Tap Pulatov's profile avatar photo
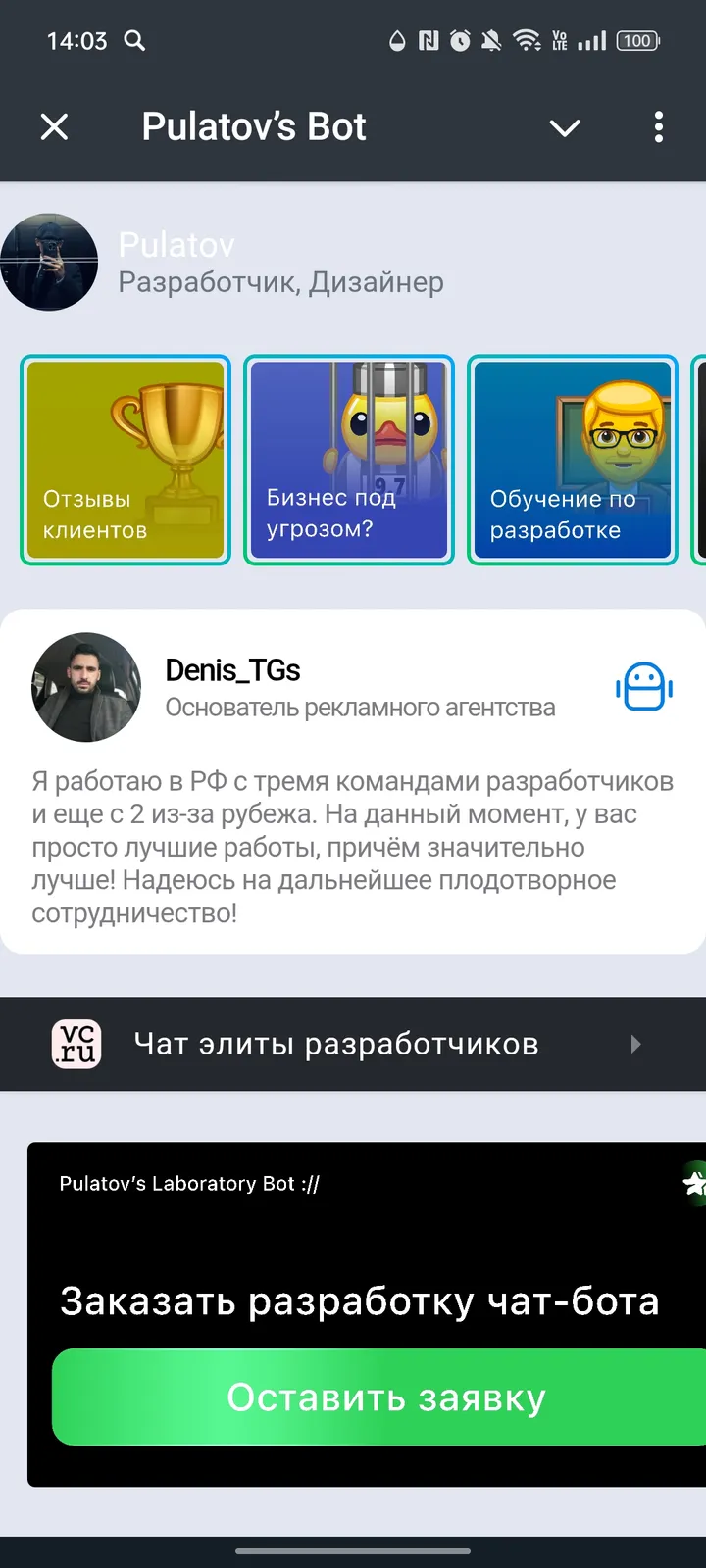Viewport: 706px width, 1568px height. pos(50,262)
